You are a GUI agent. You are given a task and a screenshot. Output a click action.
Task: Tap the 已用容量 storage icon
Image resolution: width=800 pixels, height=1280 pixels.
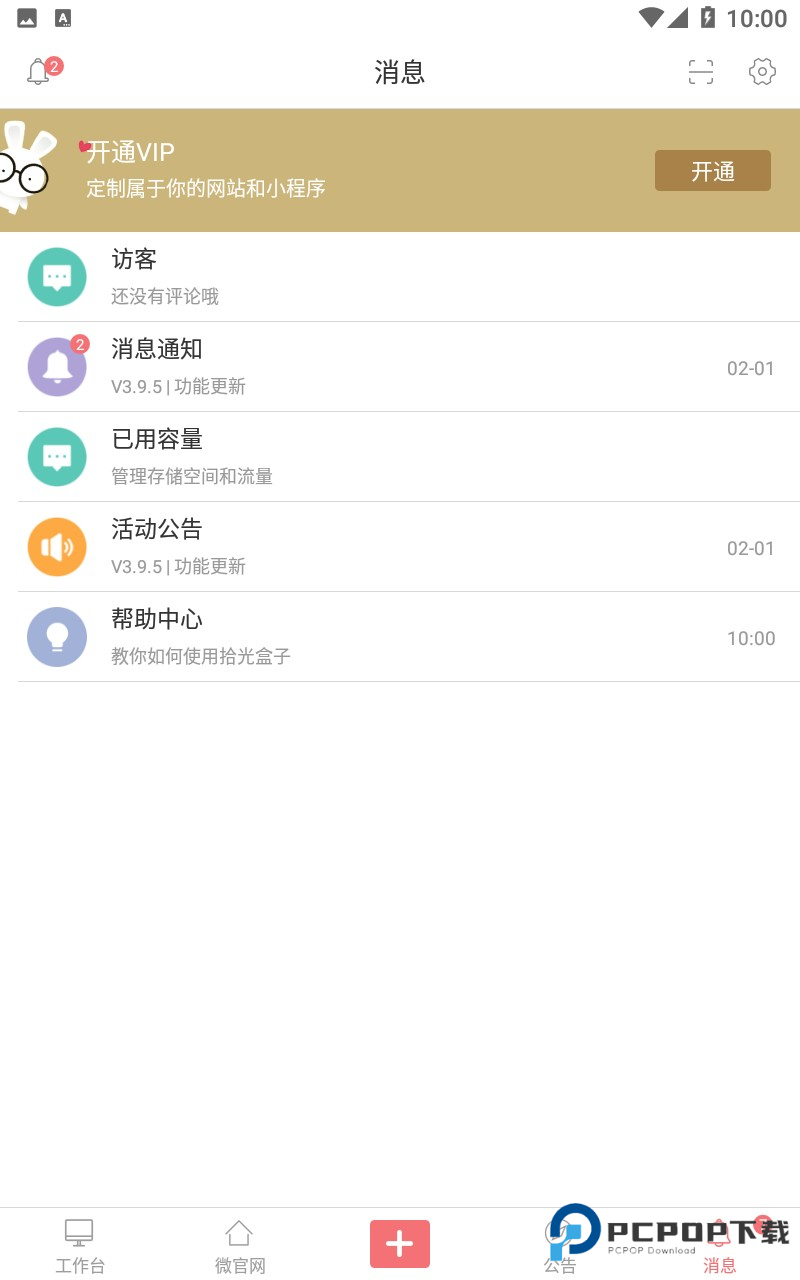point(57,457)
